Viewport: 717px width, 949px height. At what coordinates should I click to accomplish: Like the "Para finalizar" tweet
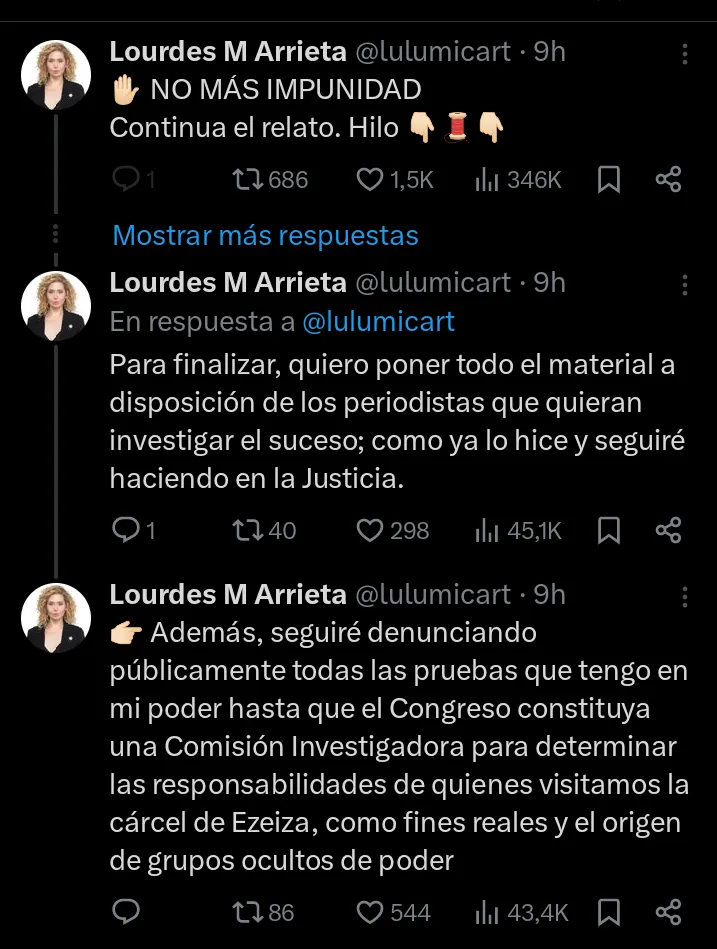tap(371, 530)
